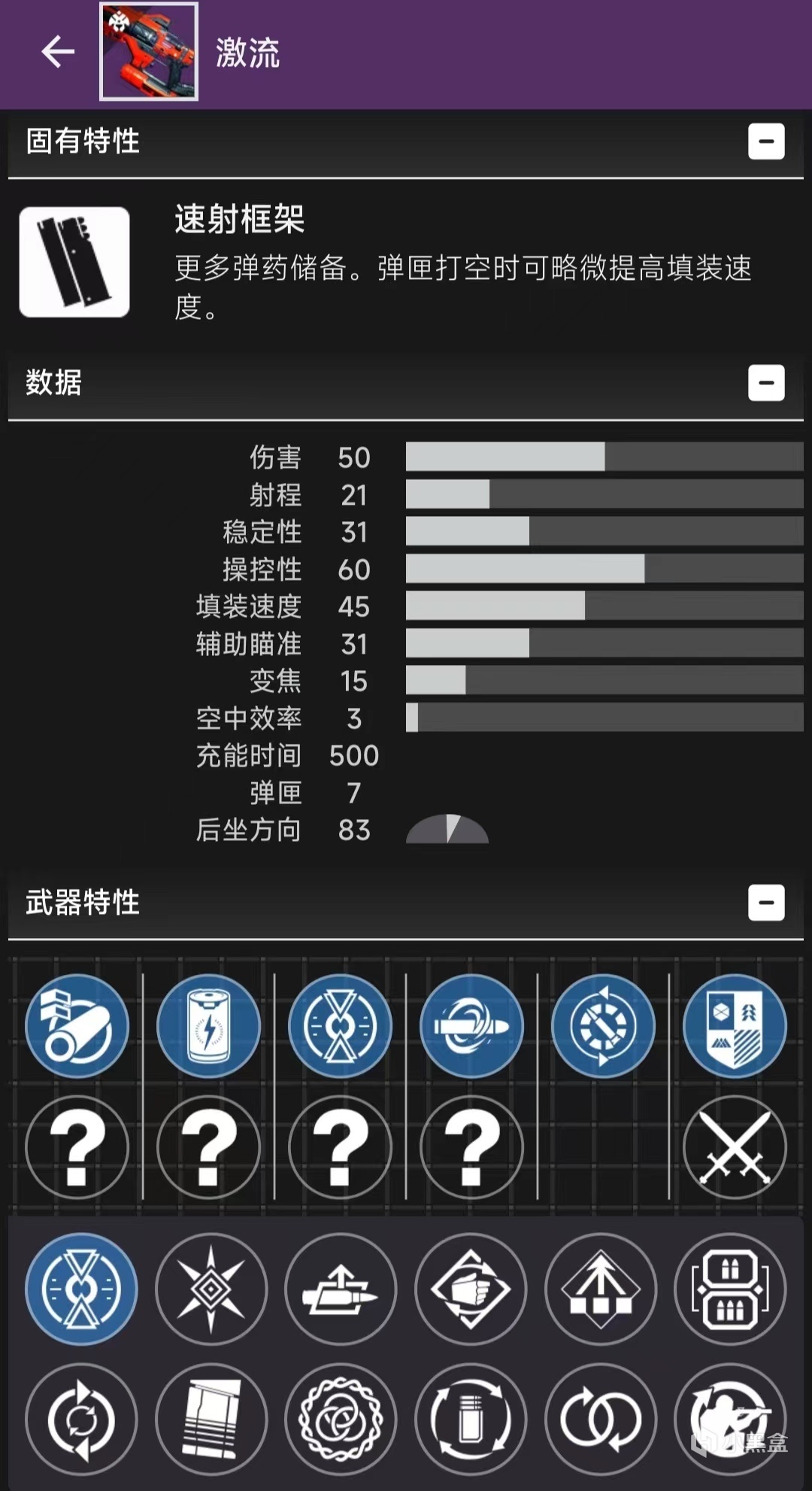Collapse the 数据 stats section
Image resolution: width=812 pixels, height=1491 pixels.
765,383
